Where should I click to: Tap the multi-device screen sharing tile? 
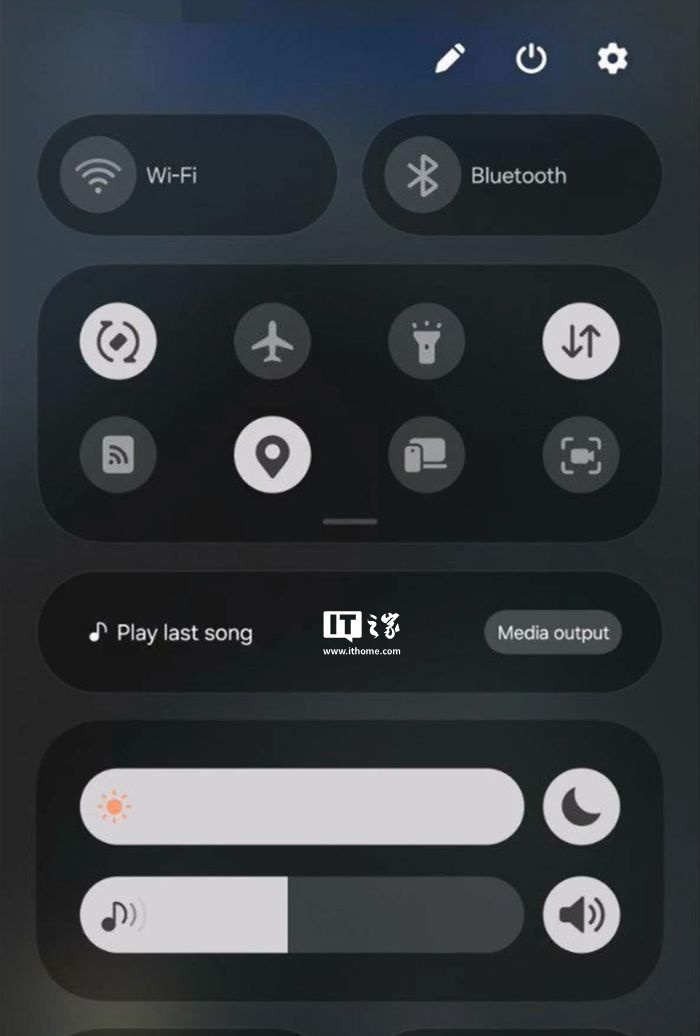(x=427, y=456)
